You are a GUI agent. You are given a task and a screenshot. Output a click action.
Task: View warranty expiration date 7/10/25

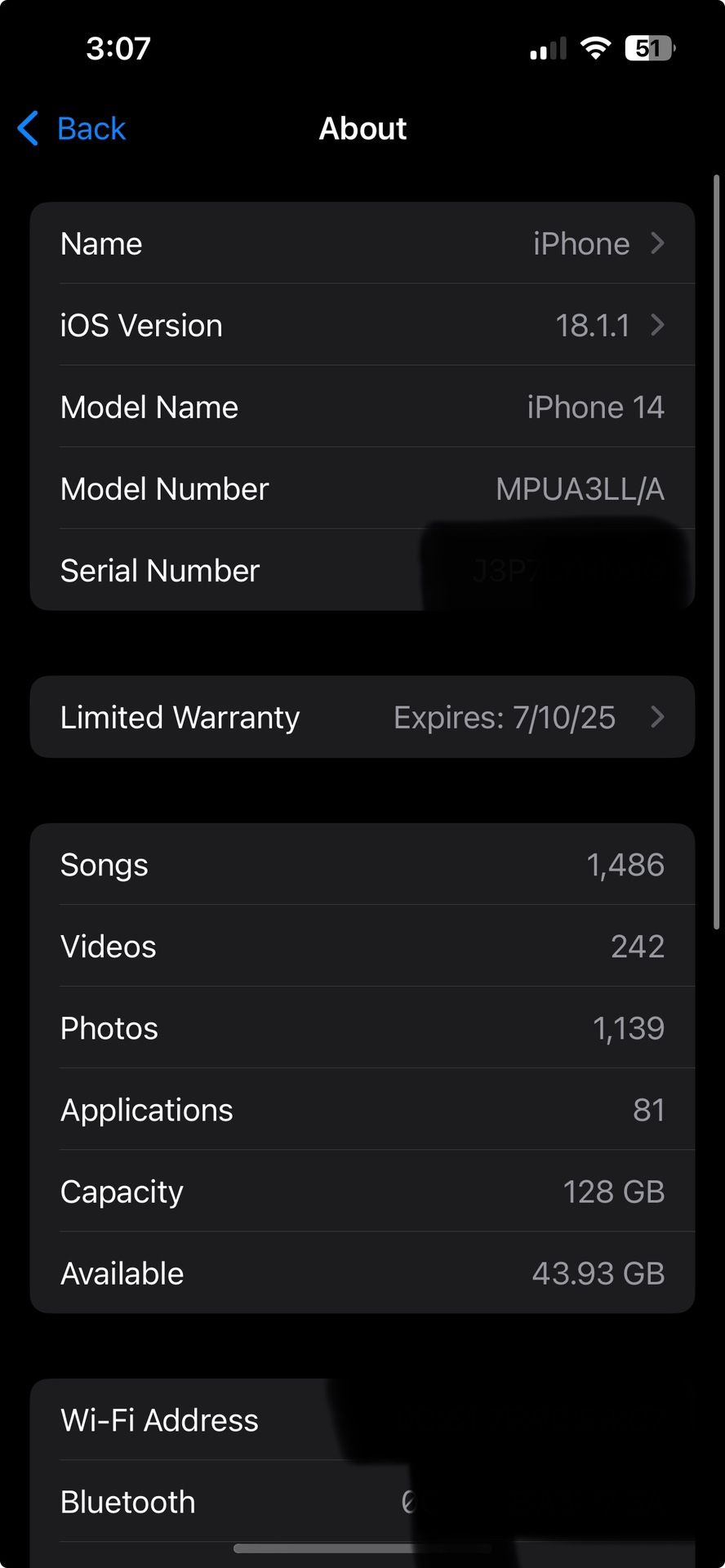[504, 717]
